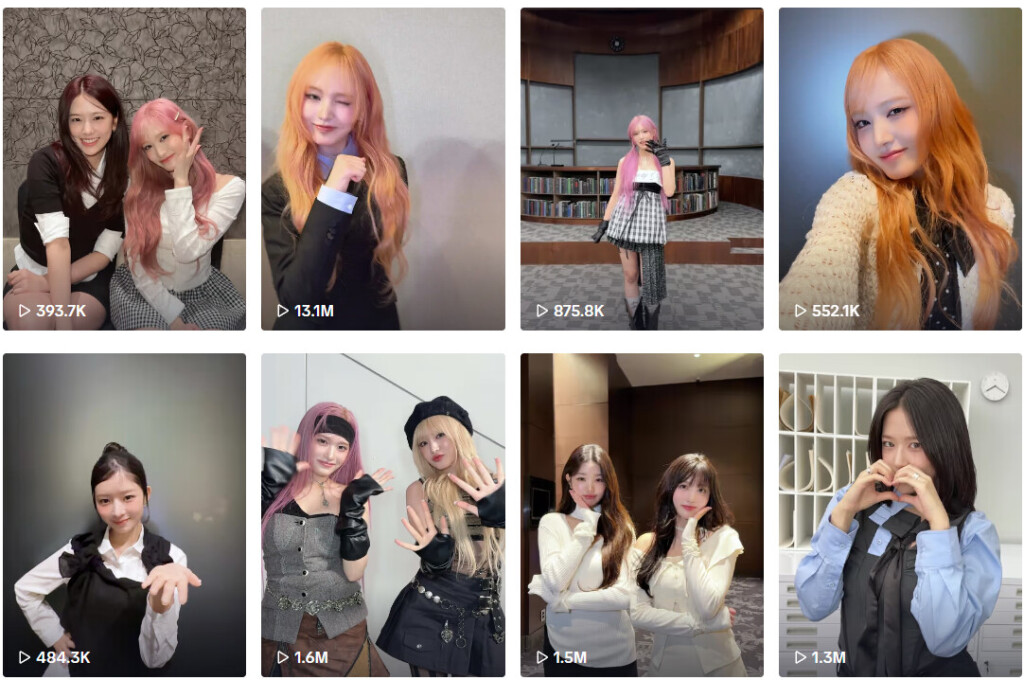
Task: Open the video with 1.5M views
Action: (641, 514)
